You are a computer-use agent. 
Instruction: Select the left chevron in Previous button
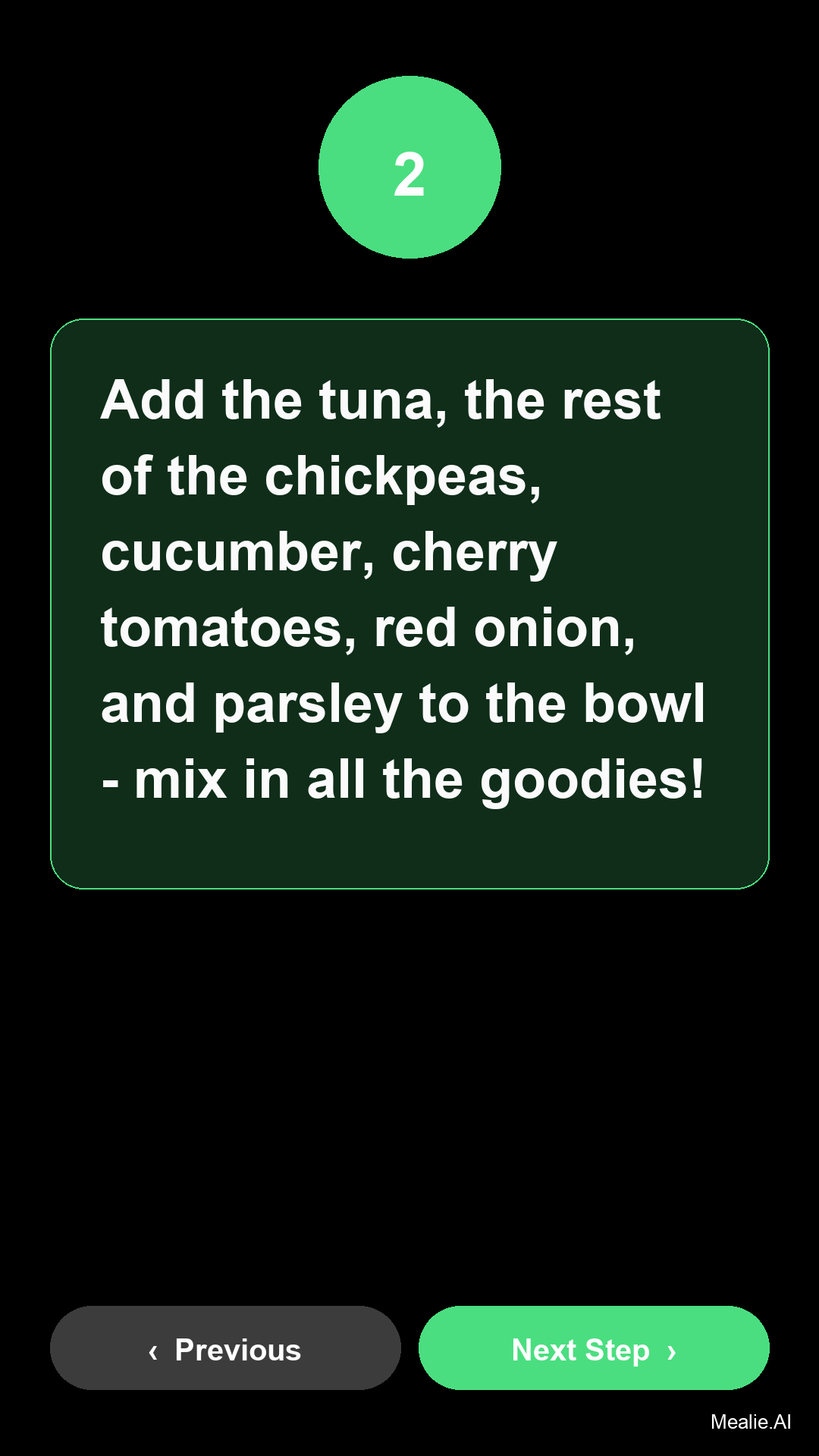[x=155, y=1350]
